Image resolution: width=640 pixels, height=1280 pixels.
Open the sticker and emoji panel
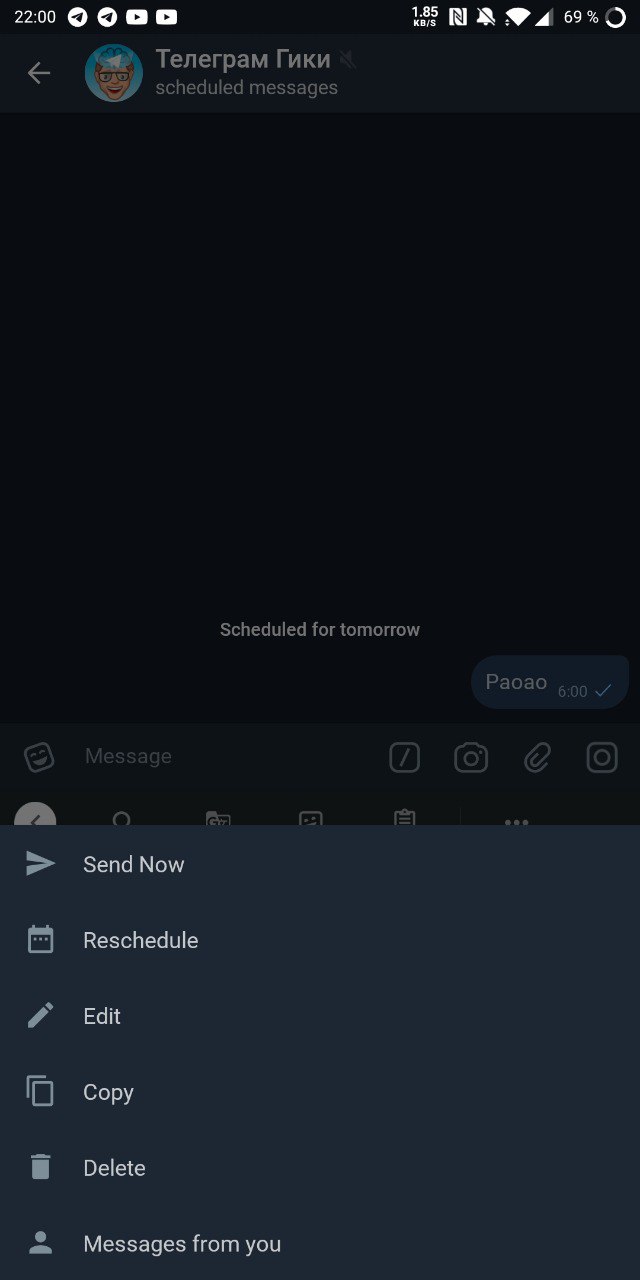click(39, 757)
